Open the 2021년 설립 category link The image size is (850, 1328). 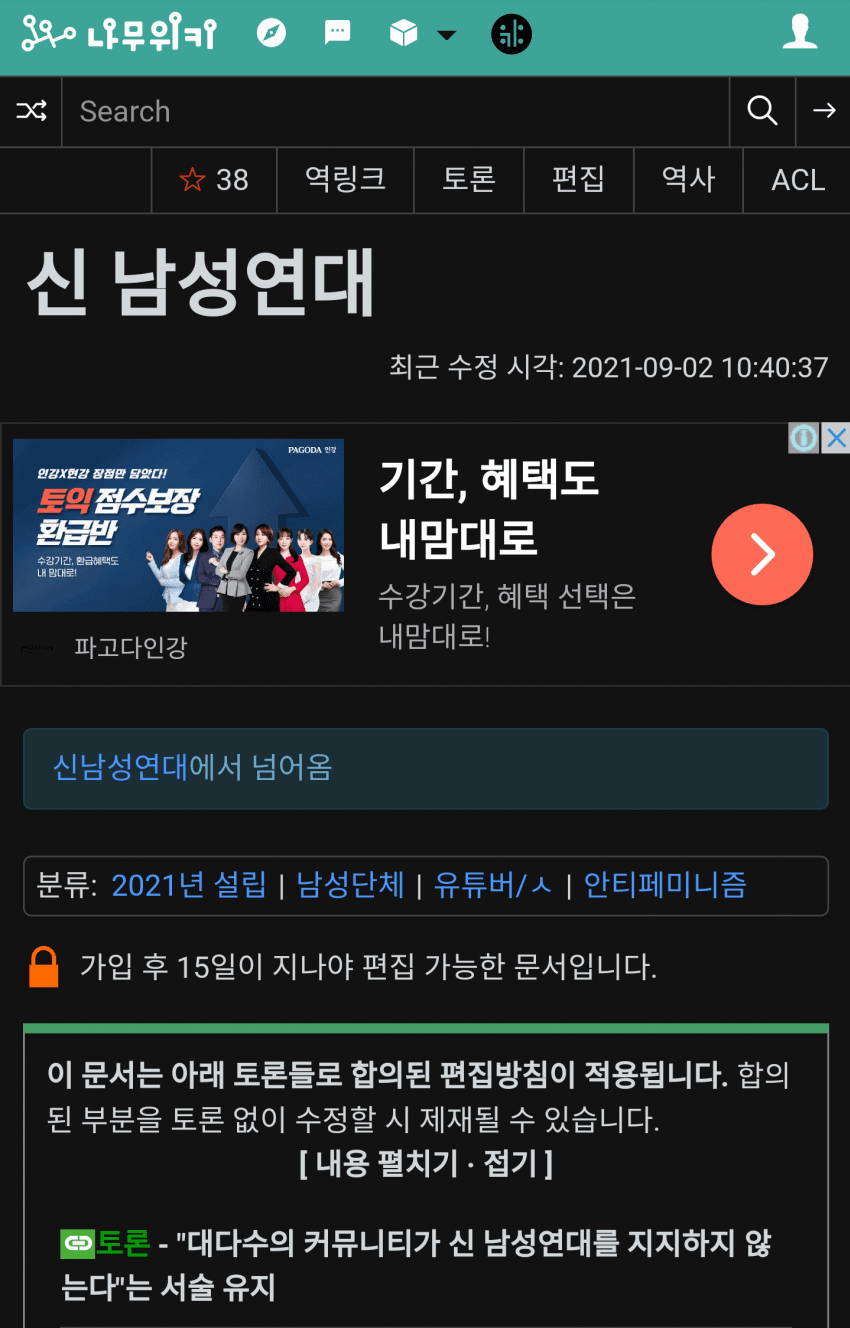[189, 885]
